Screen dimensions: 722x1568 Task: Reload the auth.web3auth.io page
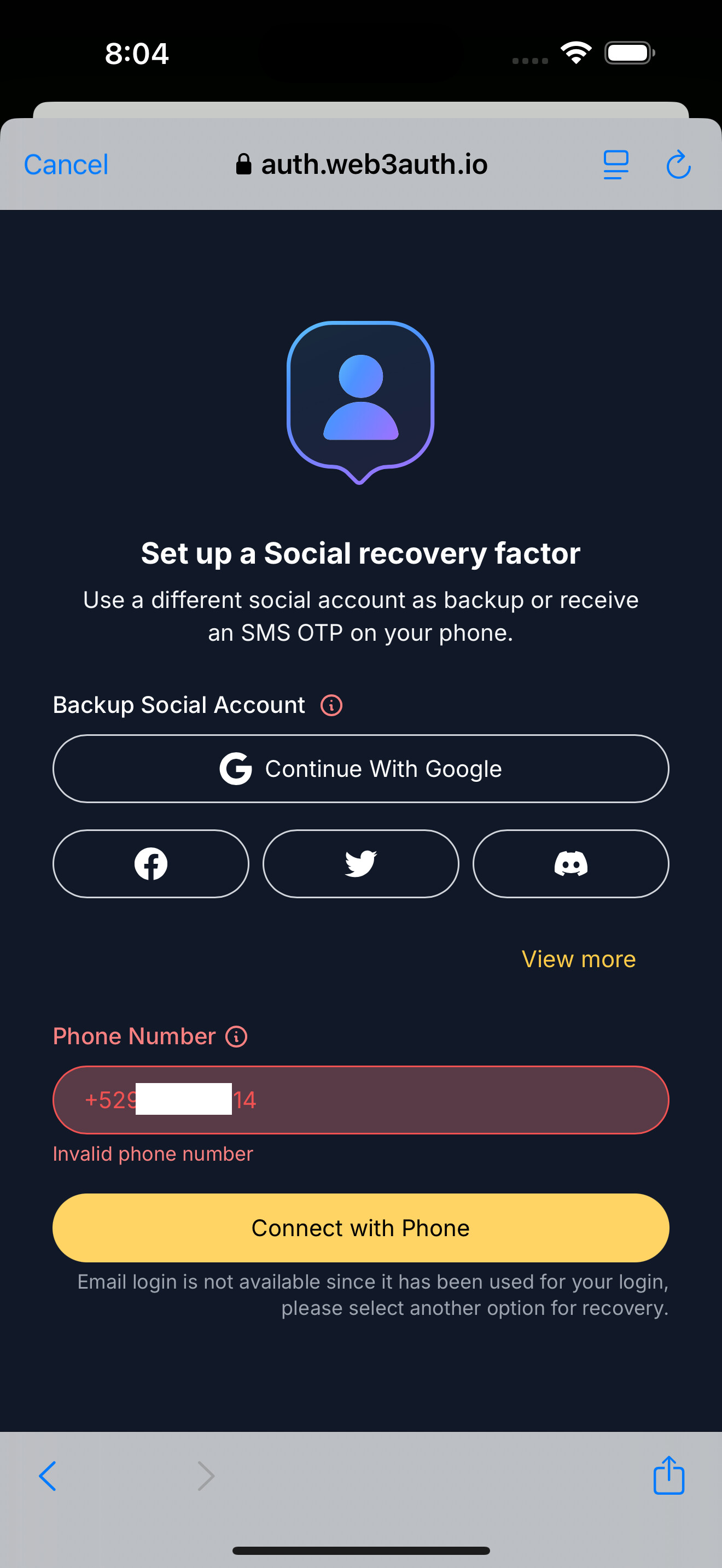point(678,165)
